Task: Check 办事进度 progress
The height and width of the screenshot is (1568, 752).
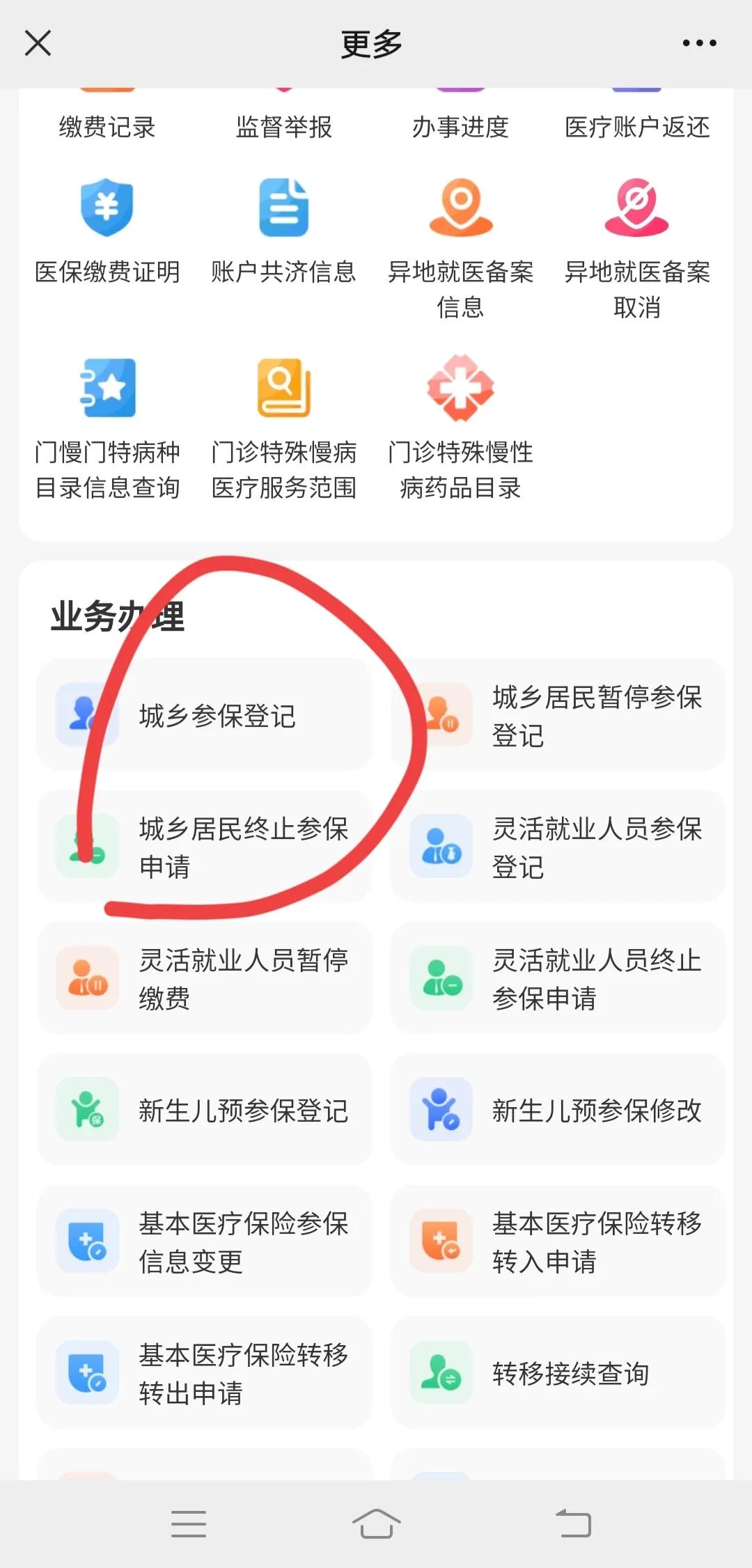Action: click(461, 125)
